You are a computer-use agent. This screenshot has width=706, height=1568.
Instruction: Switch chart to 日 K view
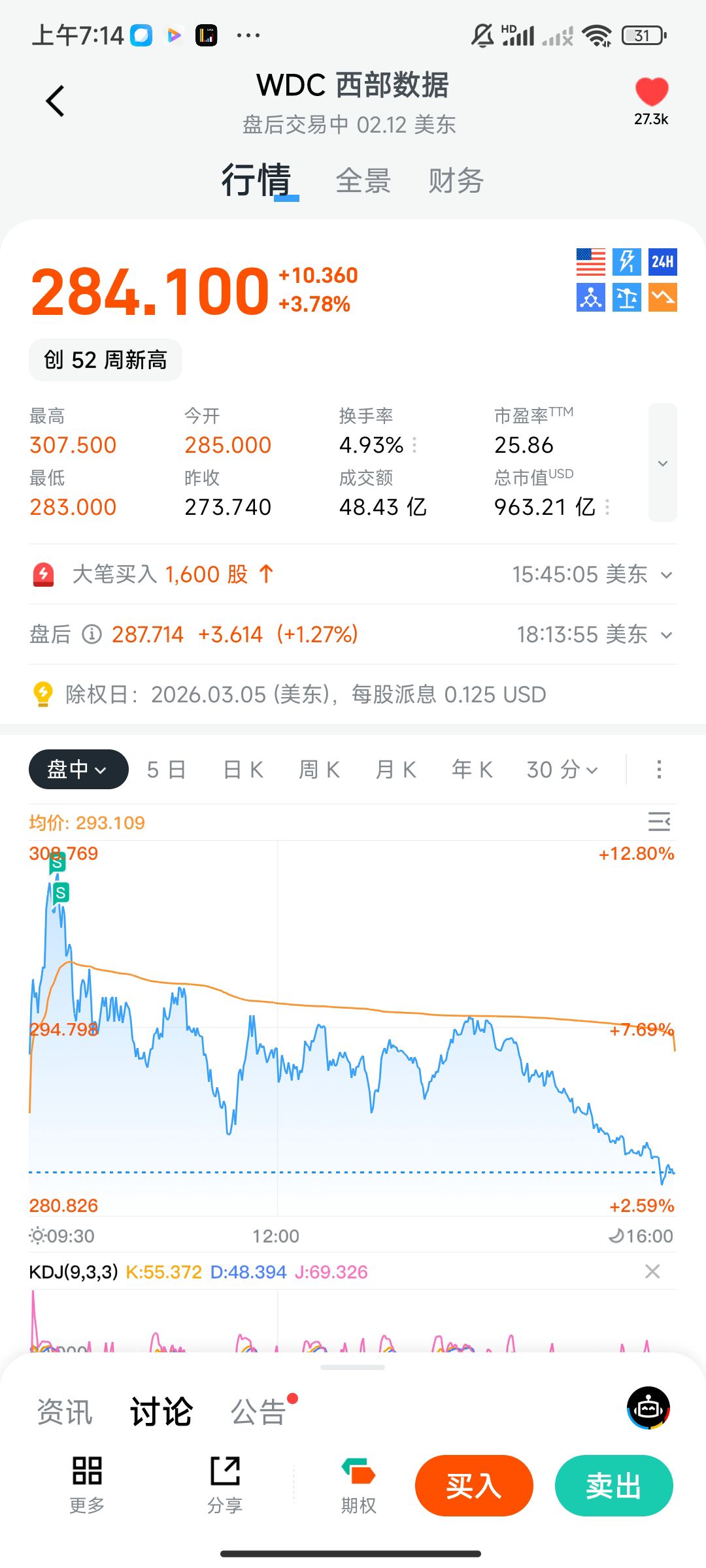[x=243, y=770]
